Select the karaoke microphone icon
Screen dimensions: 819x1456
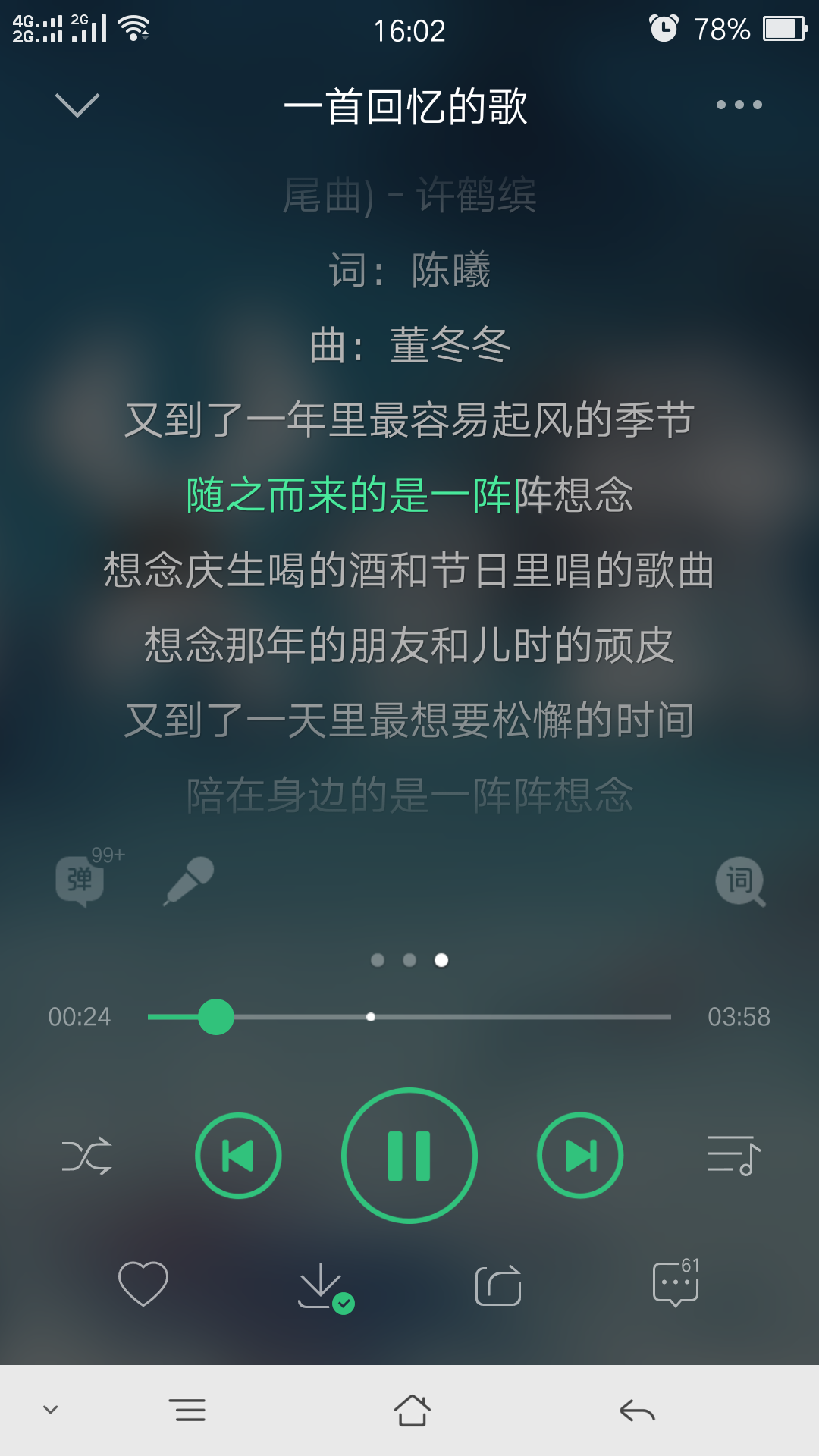(188, 880)
